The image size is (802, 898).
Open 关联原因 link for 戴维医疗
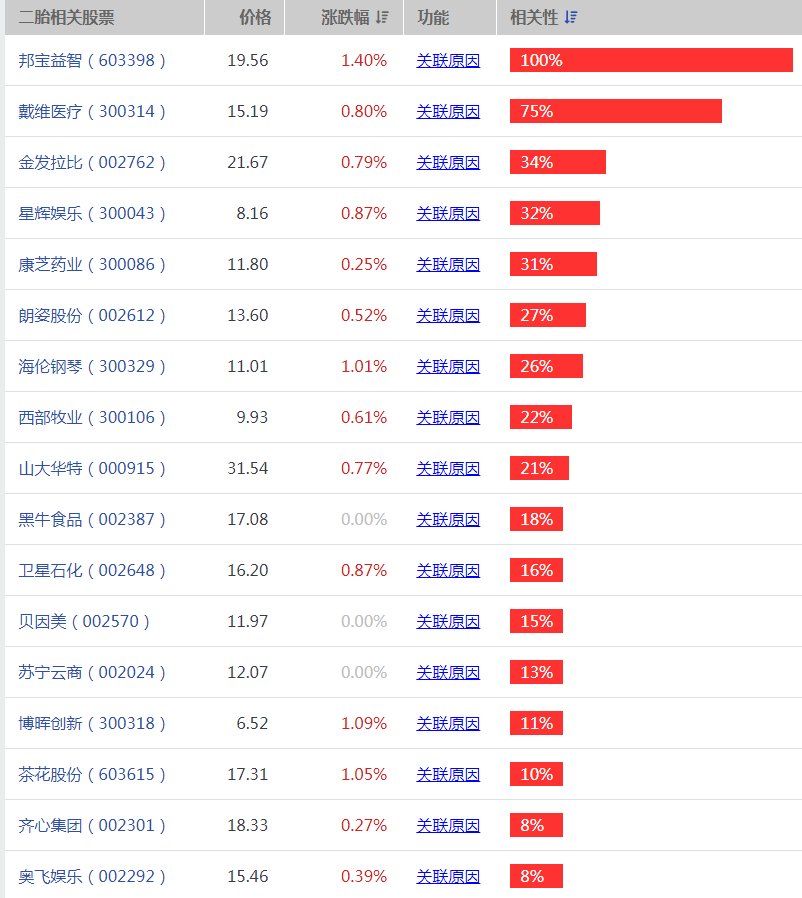[x=448, y=112]
